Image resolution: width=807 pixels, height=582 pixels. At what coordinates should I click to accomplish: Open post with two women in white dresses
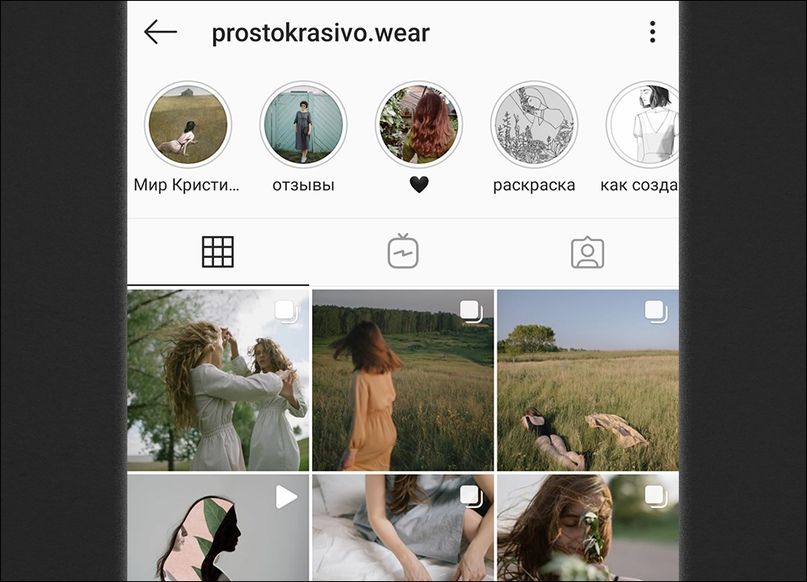point(218,380)
